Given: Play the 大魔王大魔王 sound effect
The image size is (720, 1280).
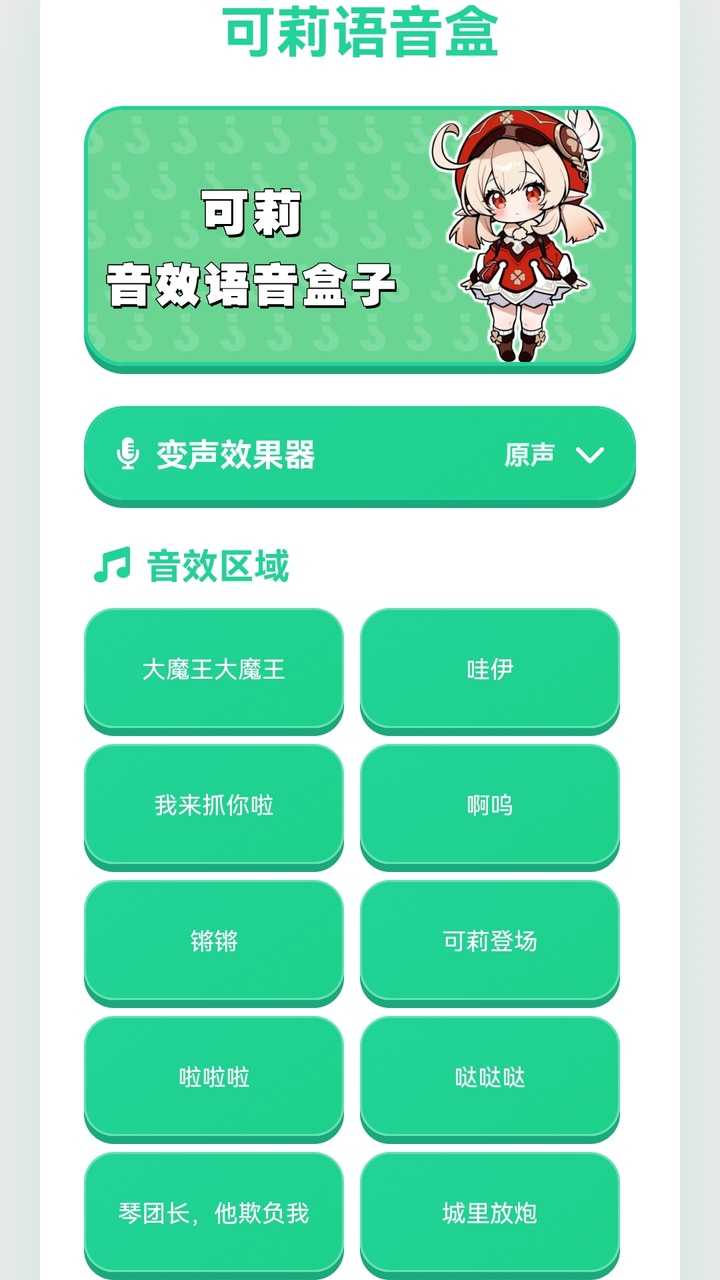Looking at the screenshot, I should (x=214, y=670).
